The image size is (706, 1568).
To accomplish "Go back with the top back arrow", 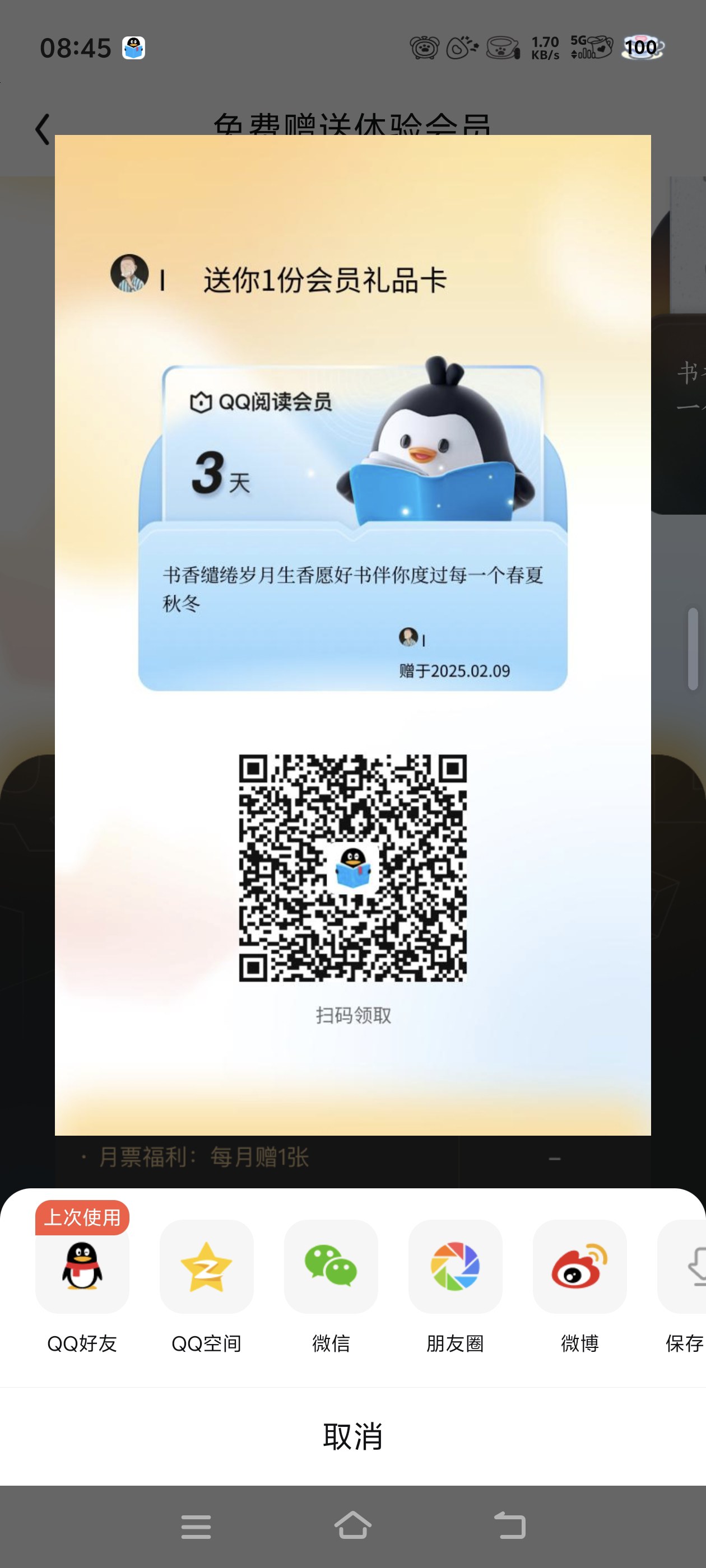I will pos(42,129).
